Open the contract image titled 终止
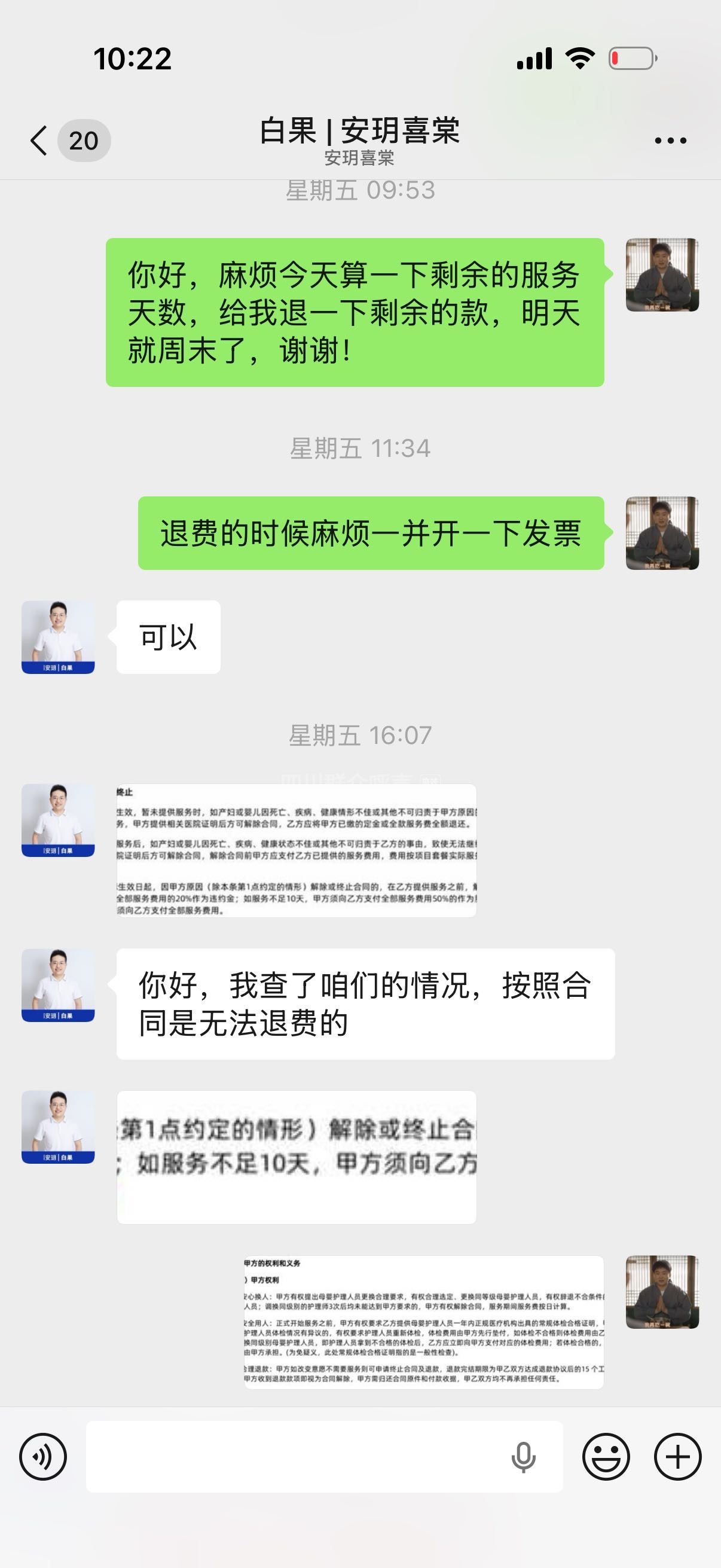 (297, 850)
